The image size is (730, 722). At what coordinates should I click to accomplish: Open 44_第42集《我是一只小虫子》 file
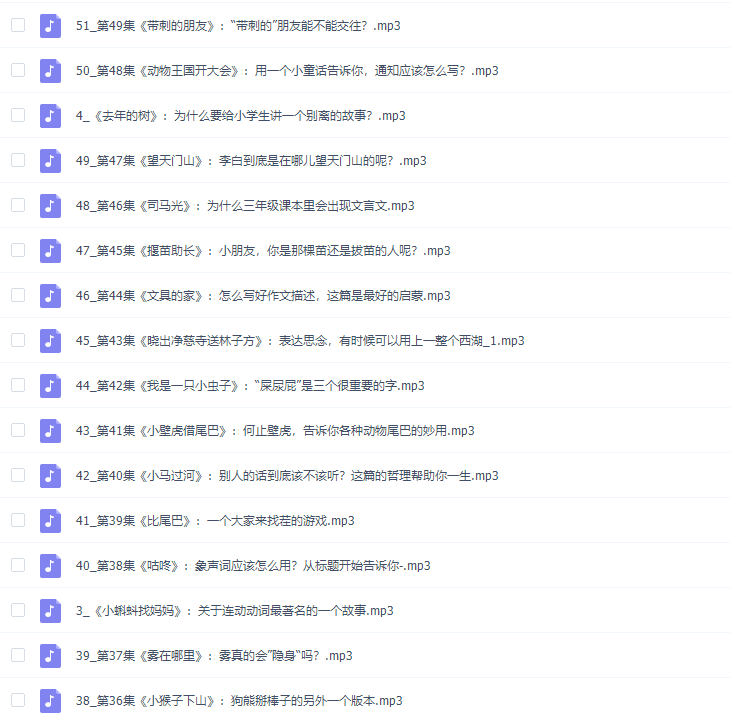click(250, 385)
